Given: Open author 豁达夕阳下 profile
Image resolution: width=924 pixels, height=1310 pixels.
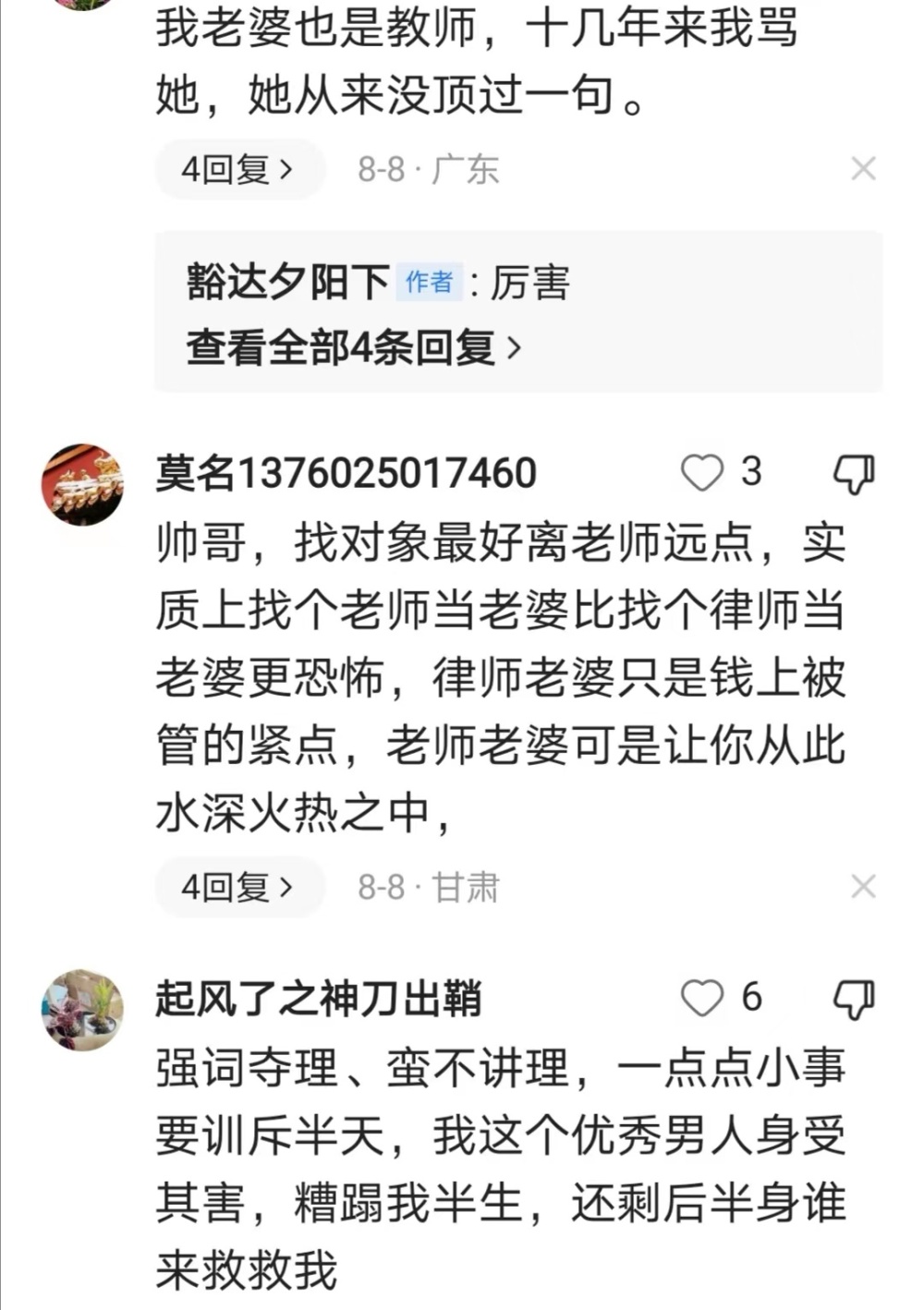Looking at the screenshot, I should (287, 282).
